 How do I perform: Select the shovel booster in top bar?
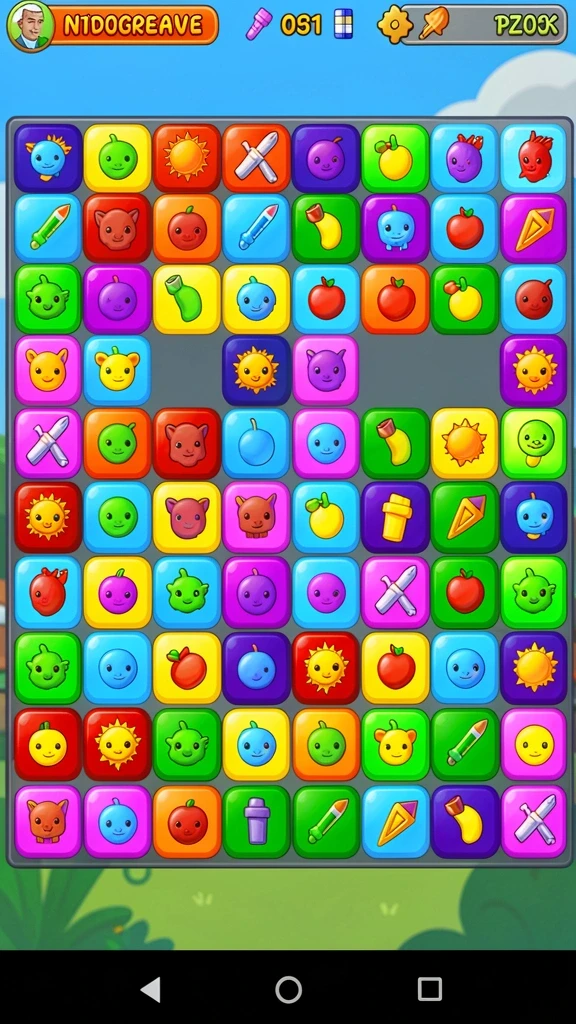pyautogui.click(x=434, y=23)
